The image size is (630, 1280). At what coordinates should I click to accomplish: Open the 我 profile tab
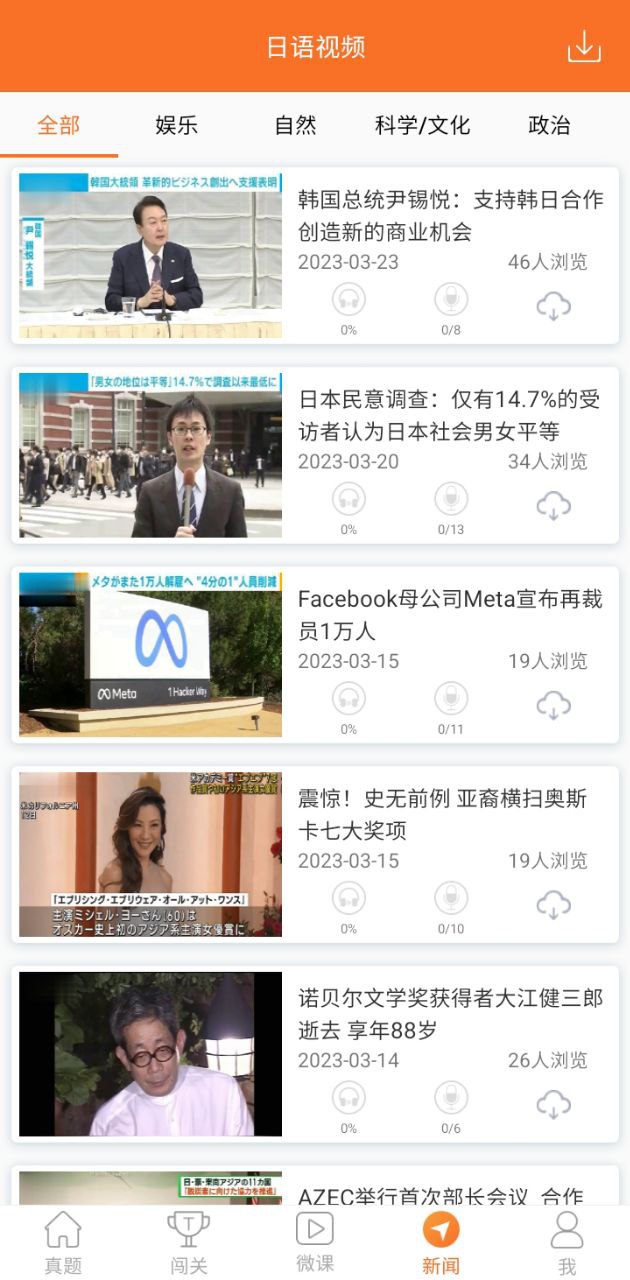coord(567,1243)
